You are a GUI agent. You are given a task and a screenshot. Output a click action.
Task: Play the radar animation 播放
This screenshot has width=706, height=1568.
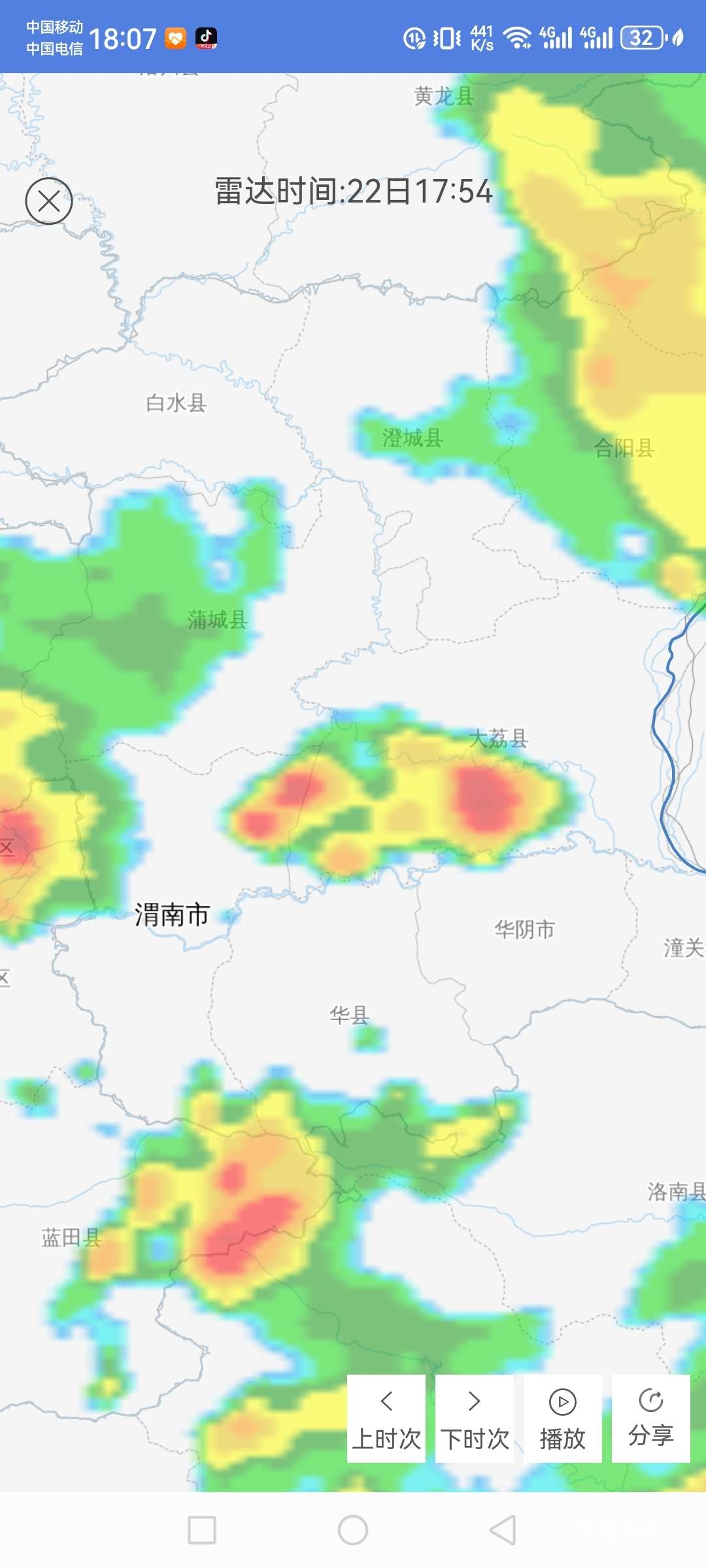point(563,1418)
